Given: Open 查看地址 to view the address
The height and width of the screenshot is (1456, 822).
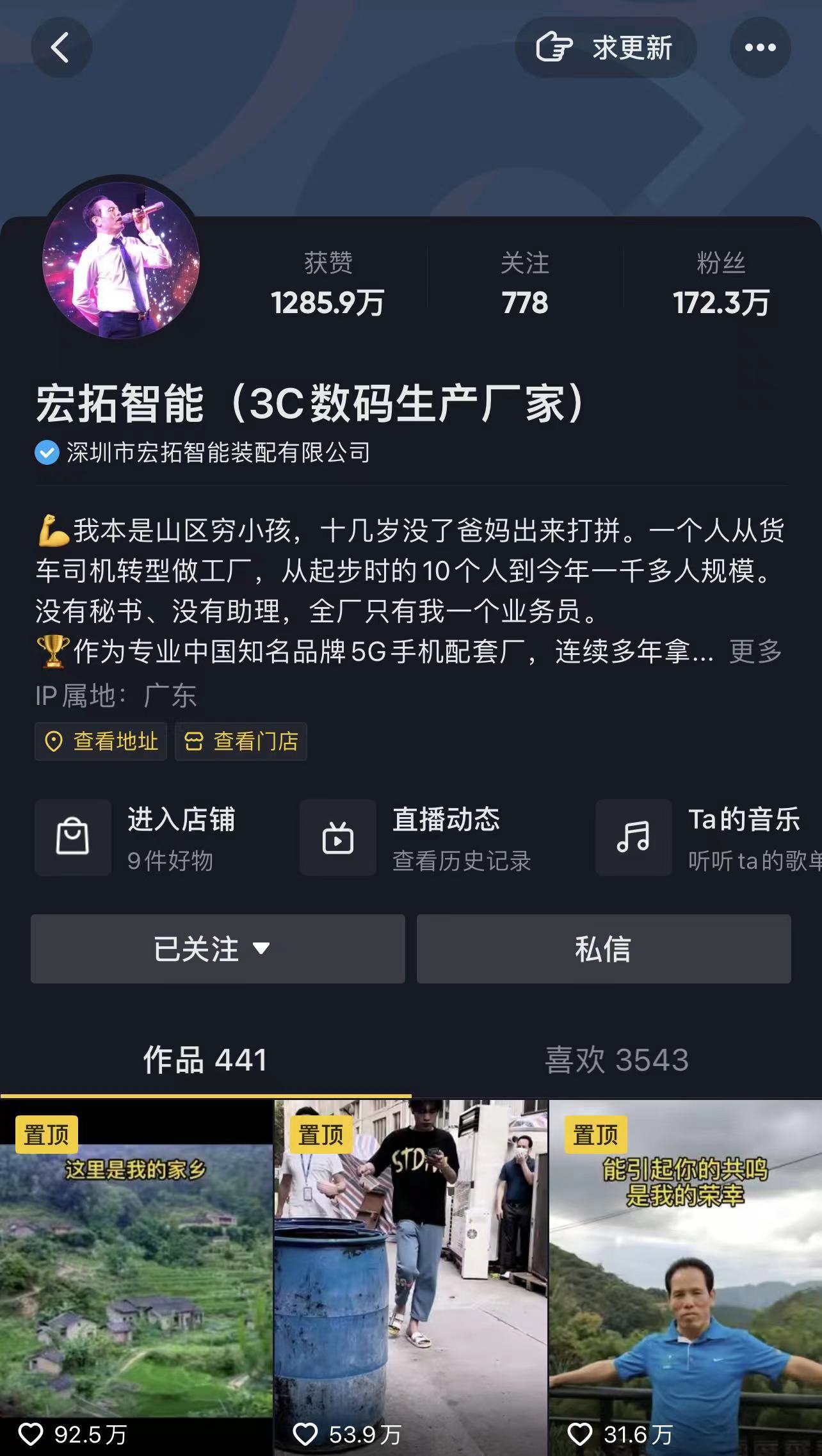Looking at the screenshot, I should coord(101,741).
